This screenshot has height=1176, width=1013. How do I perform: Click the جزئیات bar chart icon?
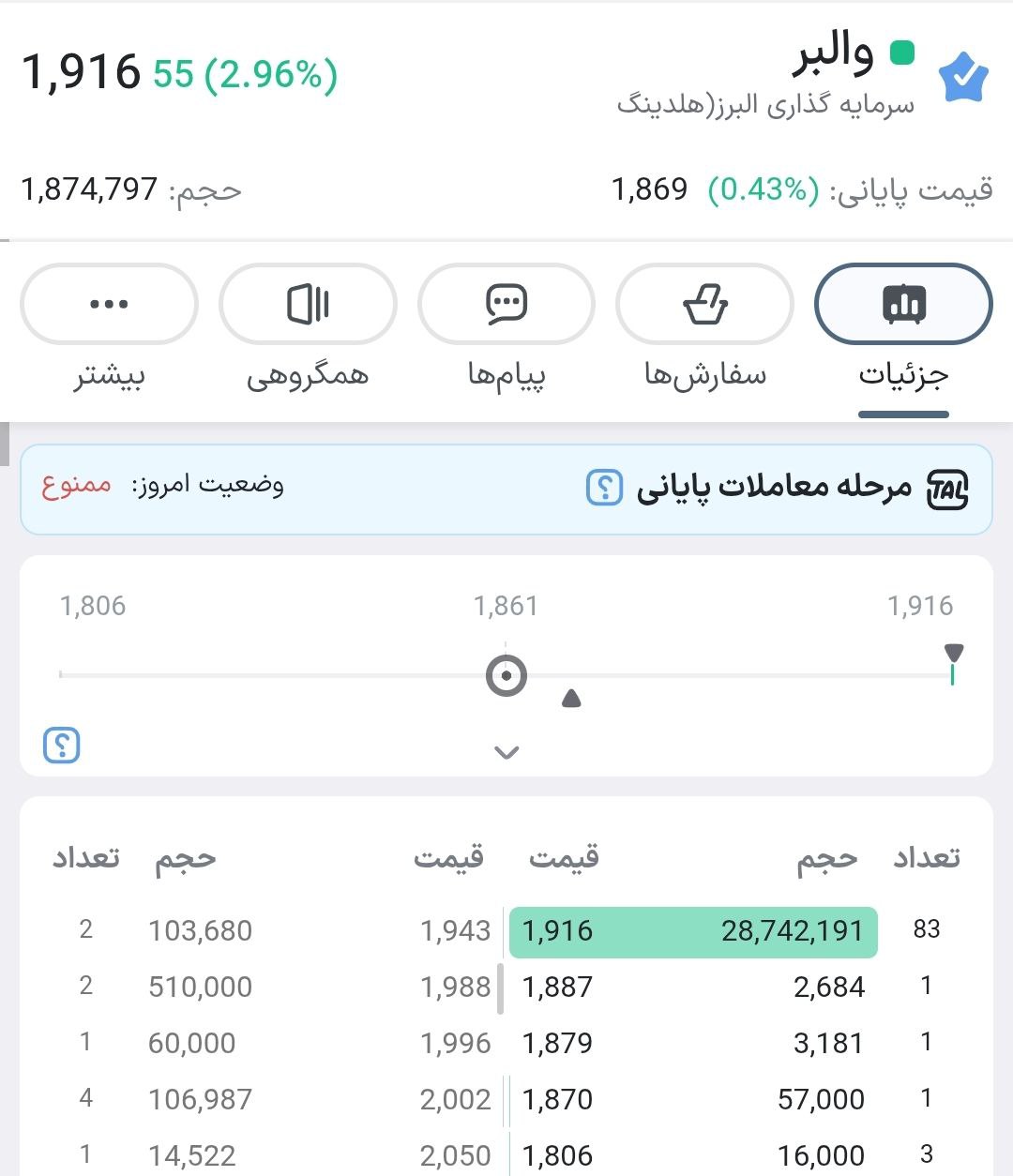[903, 304]
